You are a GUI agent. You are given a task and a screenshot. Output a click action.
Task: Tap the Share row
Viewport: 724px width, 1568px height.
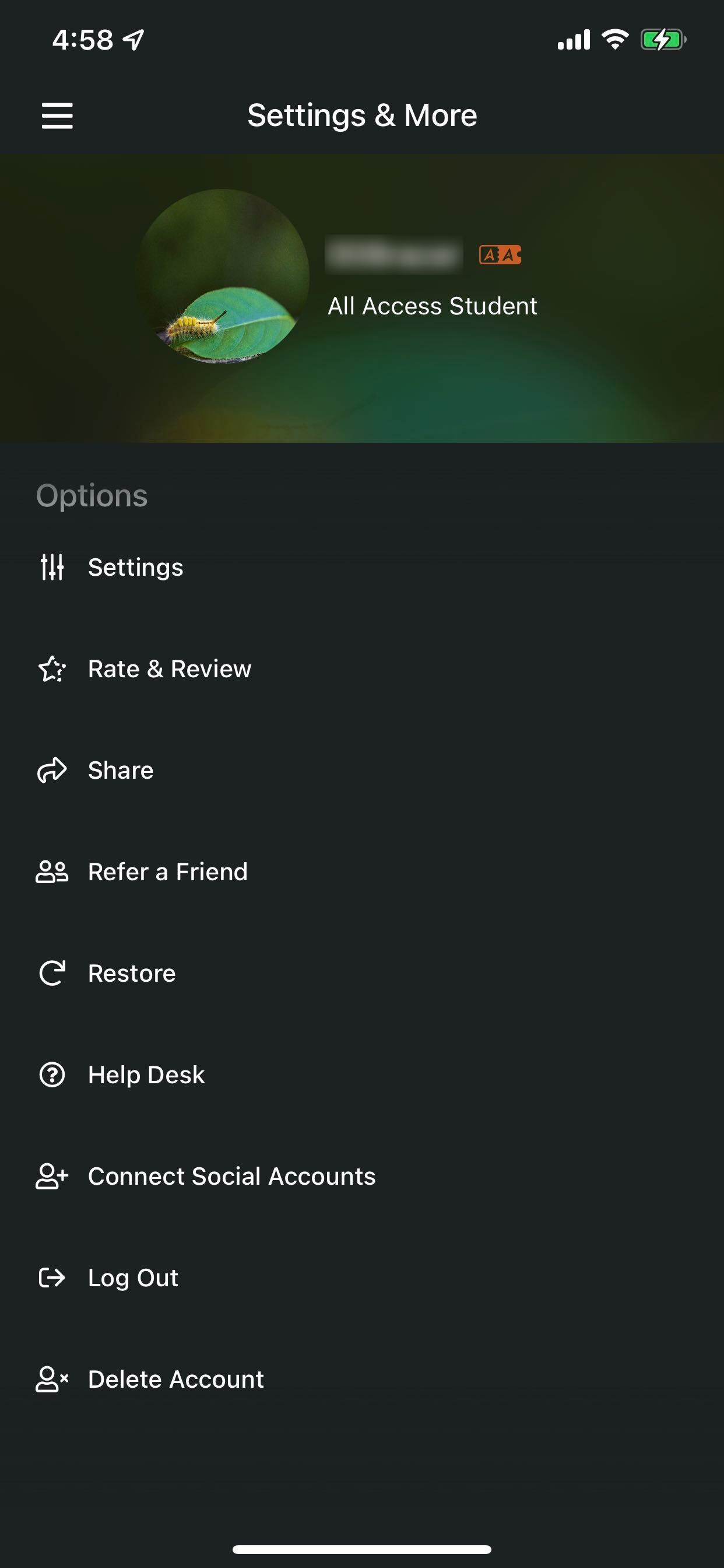point(362,770)
